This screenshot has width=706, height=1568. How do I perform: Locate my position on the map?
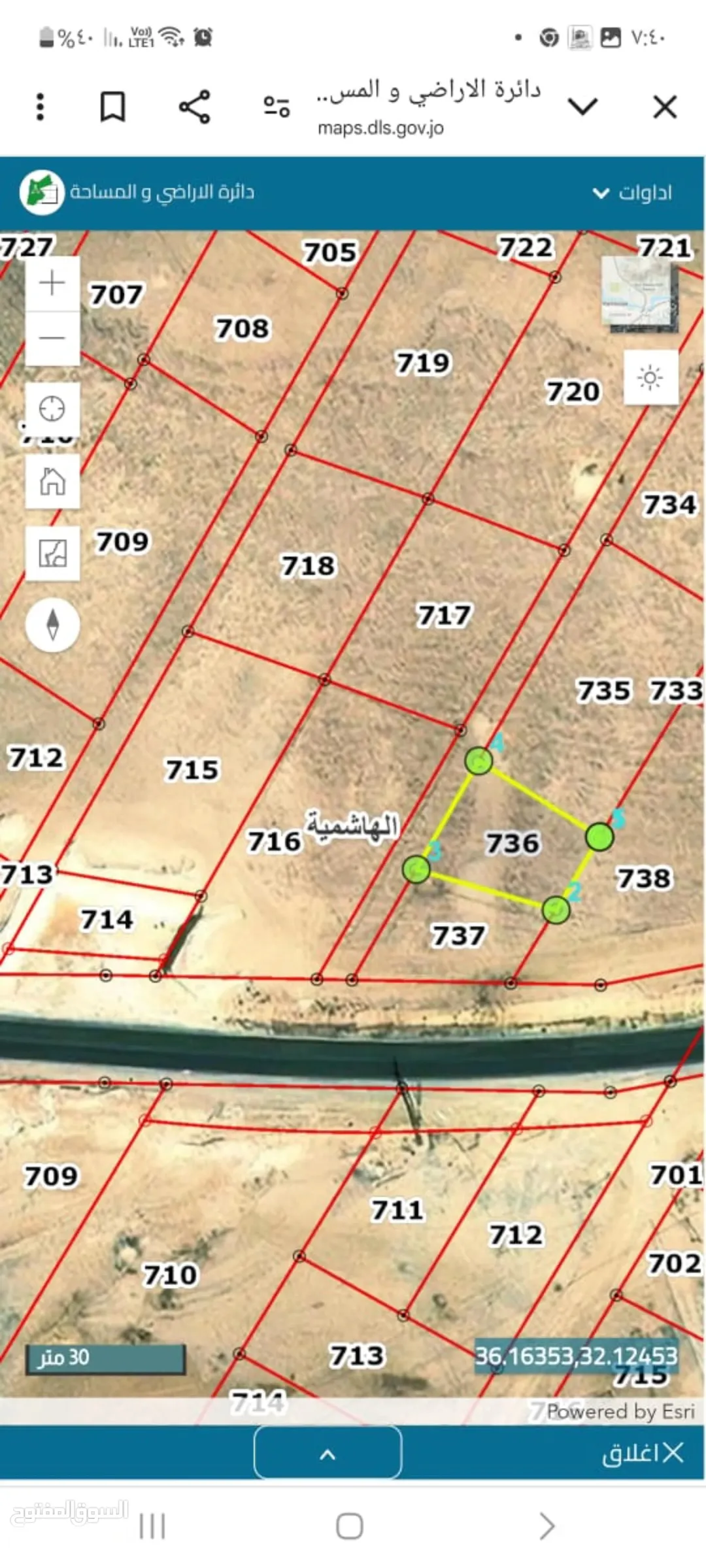(52, 409)
